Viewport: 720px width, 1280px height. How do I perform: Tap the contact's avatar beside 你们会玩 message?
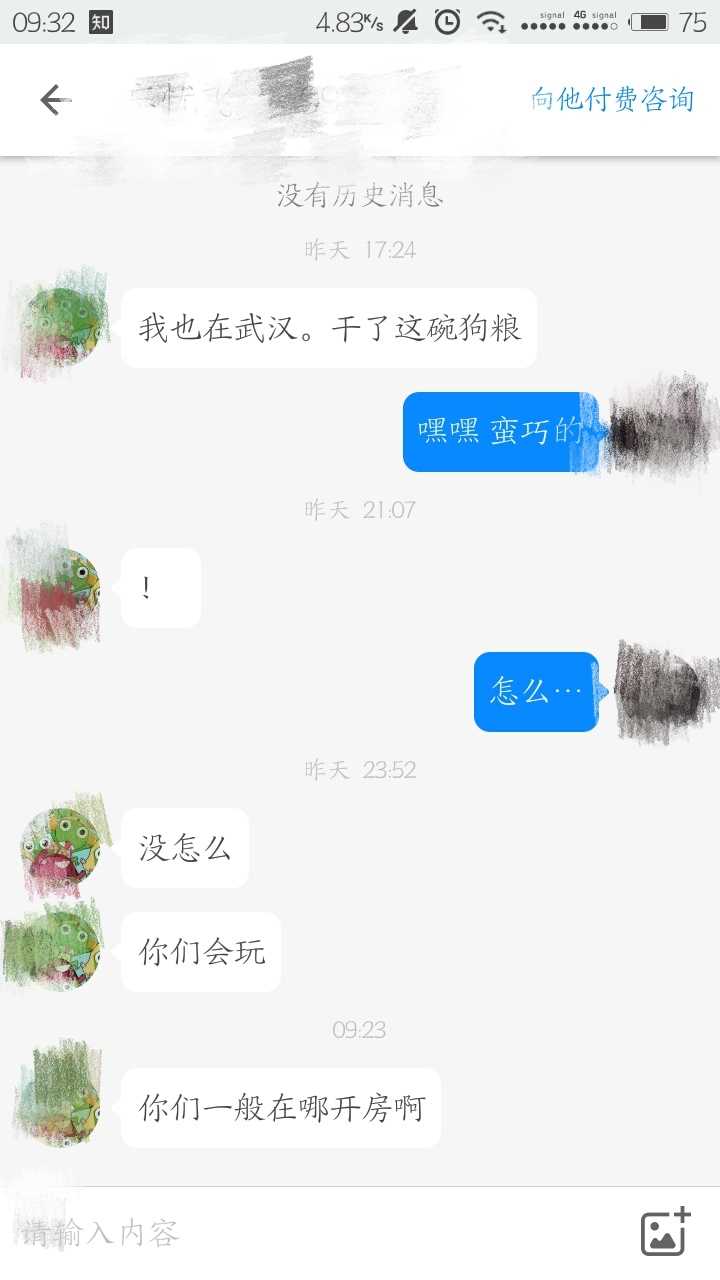[x=57, y=950]
